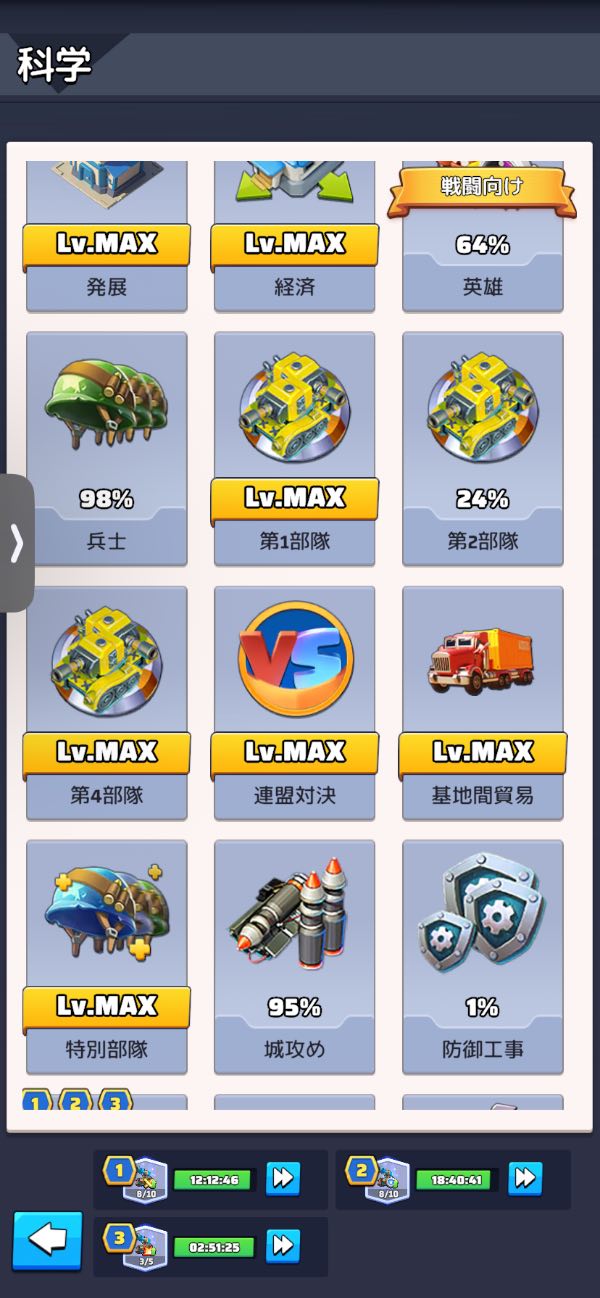Image resolution: width=600 pixels, height=1298 pixels.
Task: Open the 第1部隊 research tile
Action: pyautogui.click(x=294, y=448)
